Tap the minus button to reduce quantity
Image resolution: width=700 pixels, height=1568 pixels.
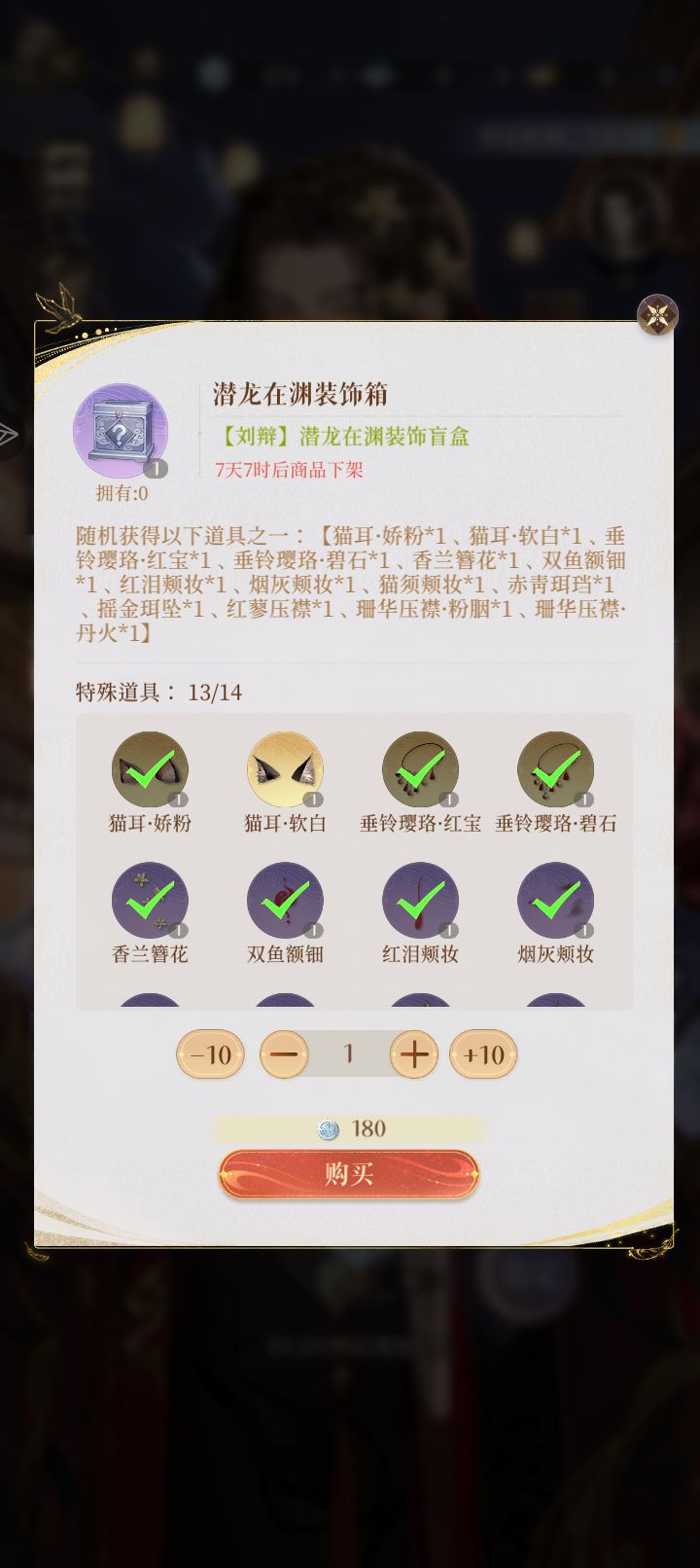[284, 1054]
